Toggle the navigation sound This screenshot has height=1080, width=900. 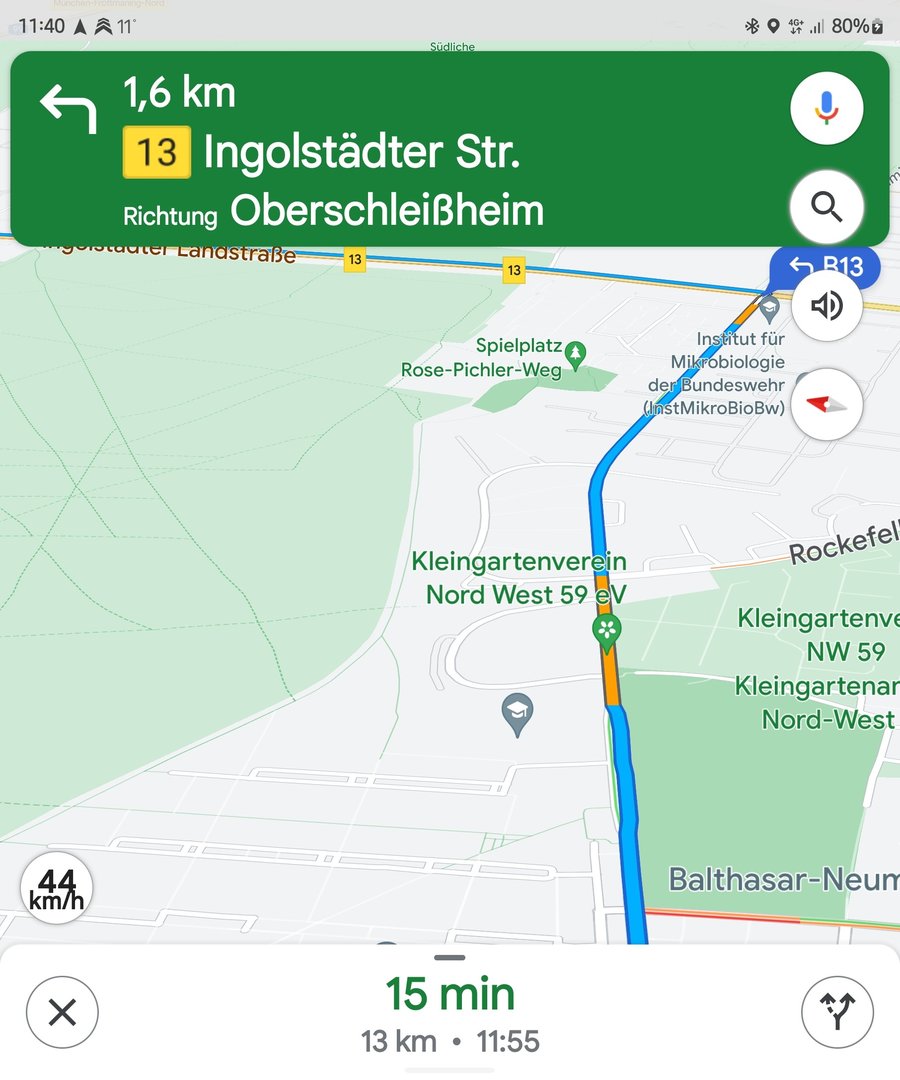pos(826,306)
